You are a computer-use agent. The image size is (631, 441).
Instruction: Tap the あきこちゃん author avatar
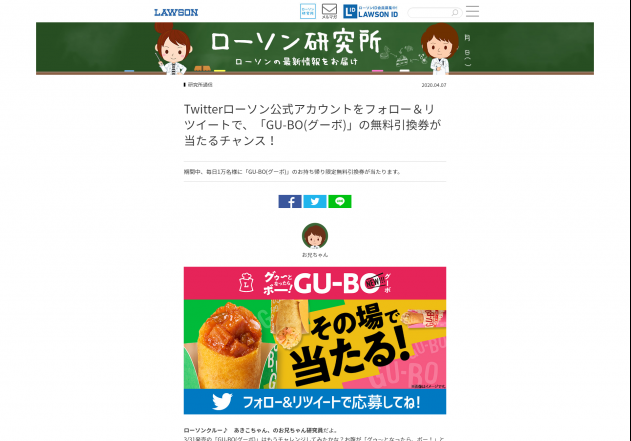pos(315,237)
